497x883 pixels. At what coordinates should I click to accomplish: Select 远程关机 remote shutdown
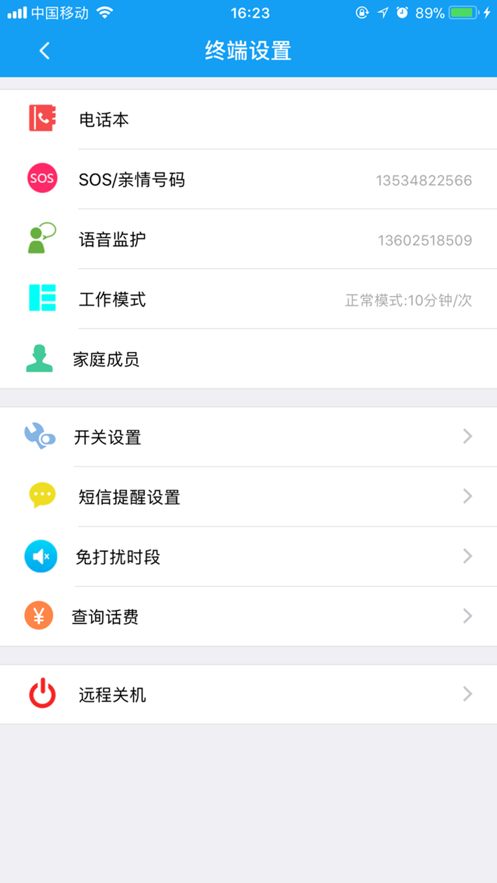coord(248,694)
